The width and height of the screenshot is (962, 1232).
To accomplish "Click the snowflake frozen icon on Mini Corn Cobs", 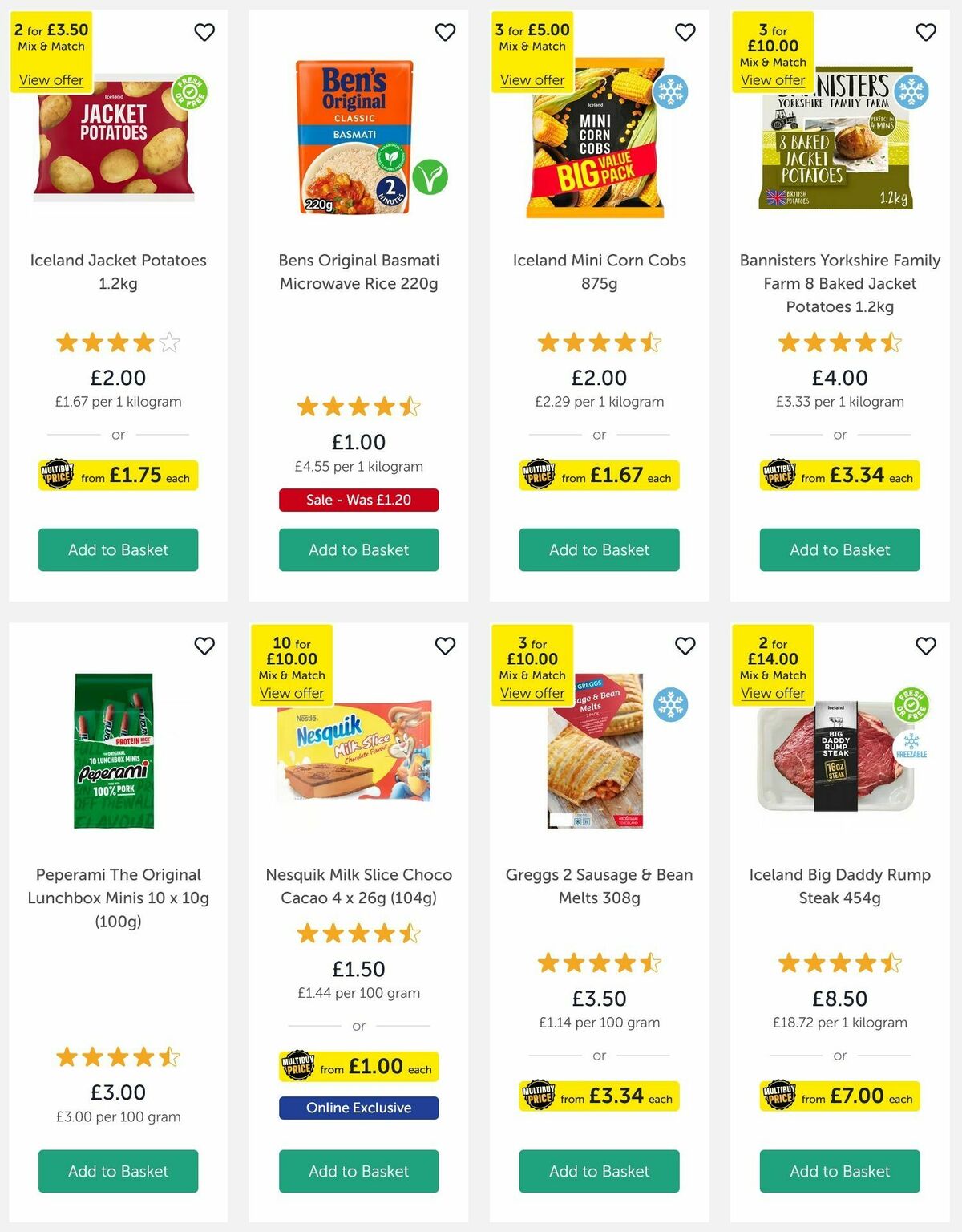I will [672, 91].
